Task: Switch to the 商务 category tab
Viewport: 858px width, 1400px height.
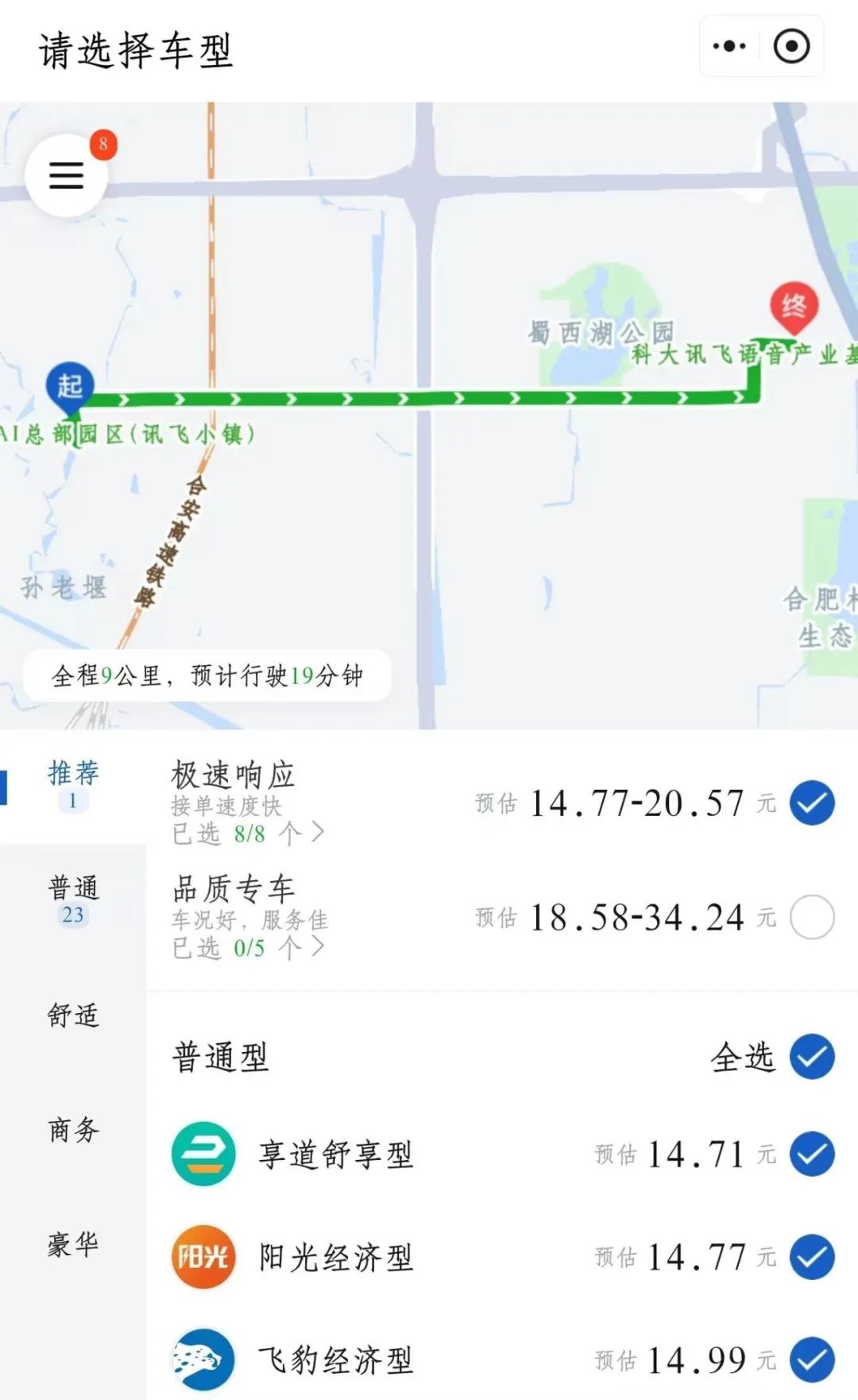Action: tap(73, 1129)
